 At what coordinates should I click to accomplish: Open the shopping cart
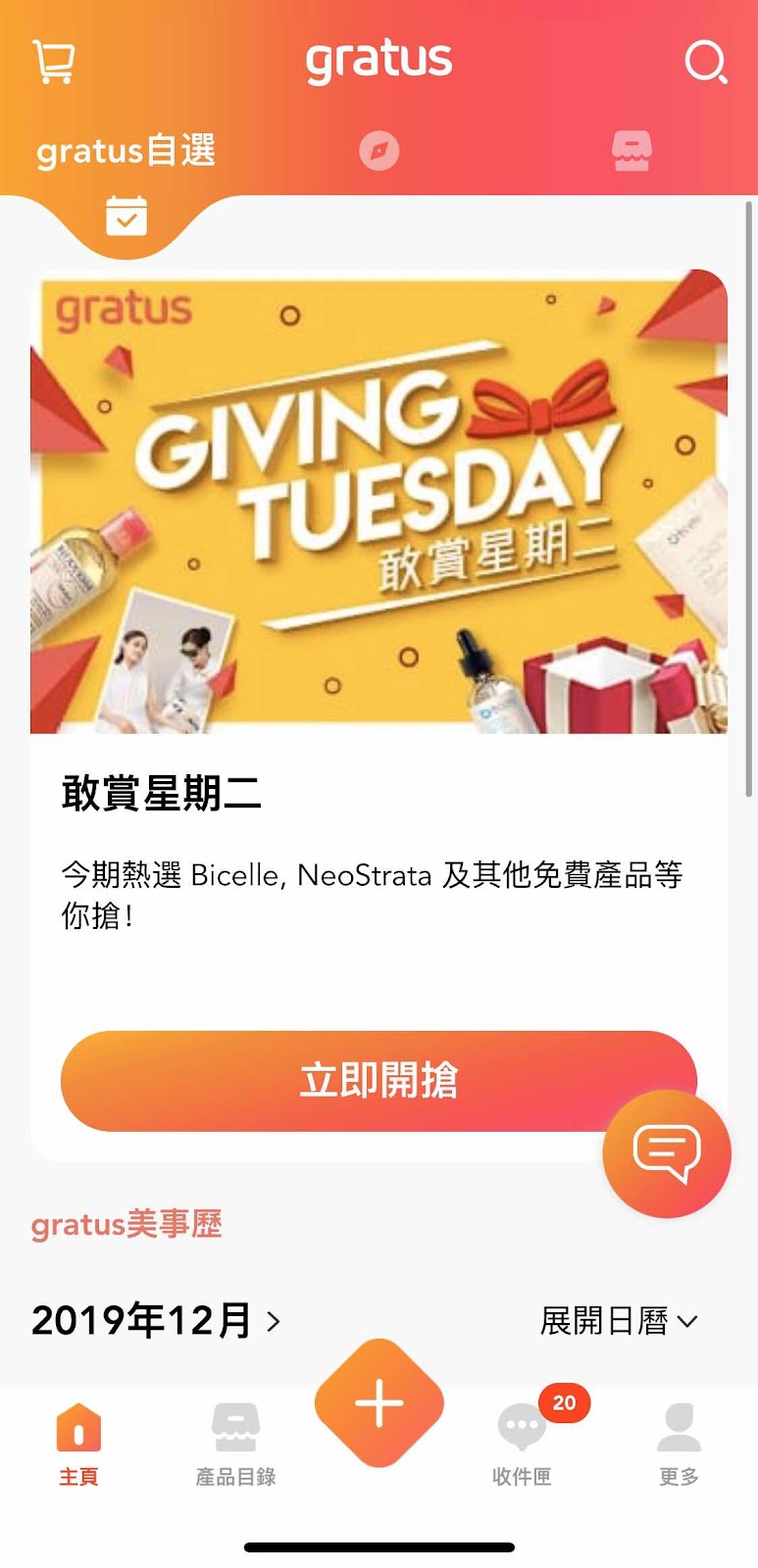click(53, 62)
